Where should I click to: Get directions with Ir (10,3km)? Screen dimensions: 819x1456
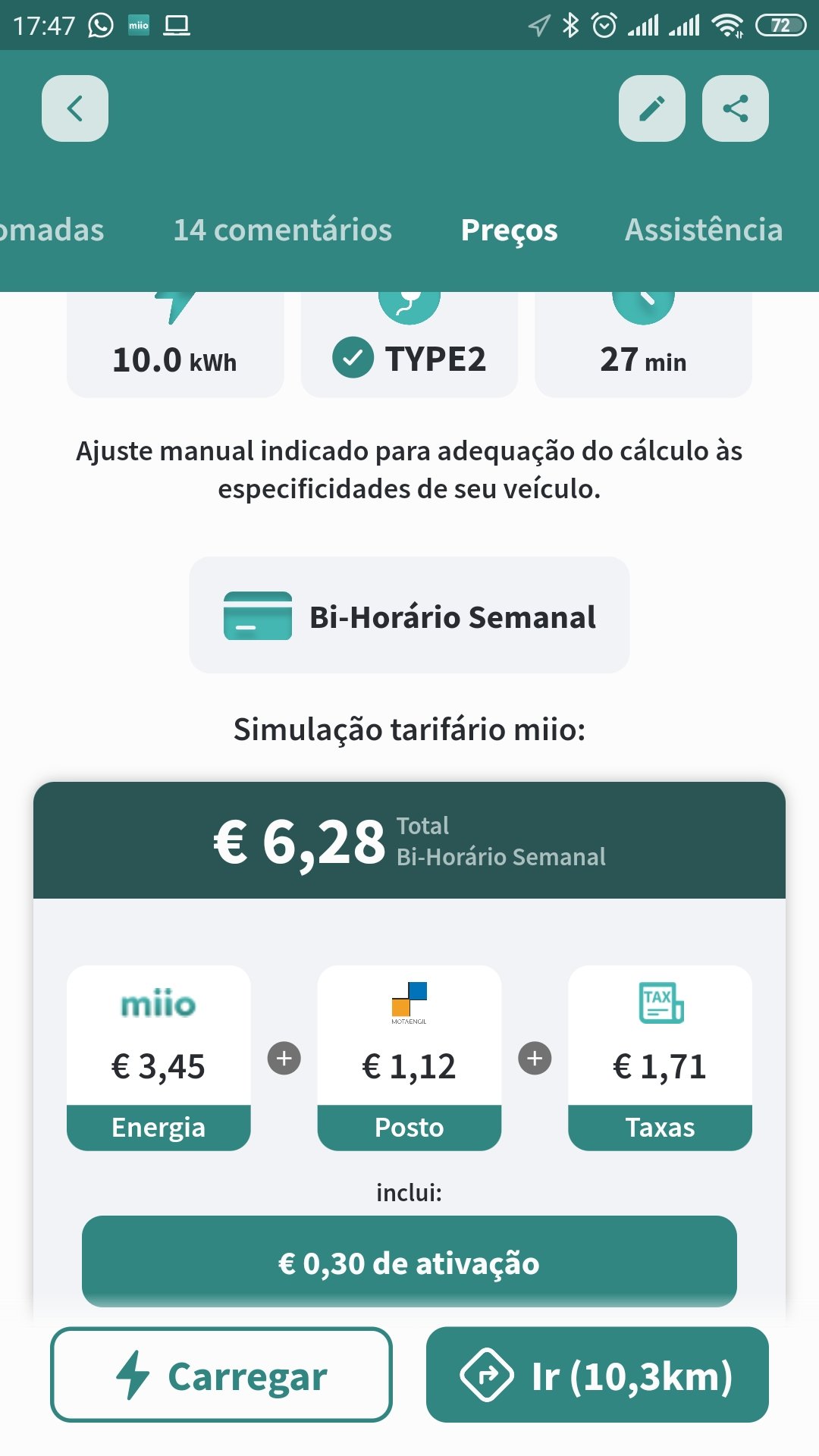coord(597,1375)
